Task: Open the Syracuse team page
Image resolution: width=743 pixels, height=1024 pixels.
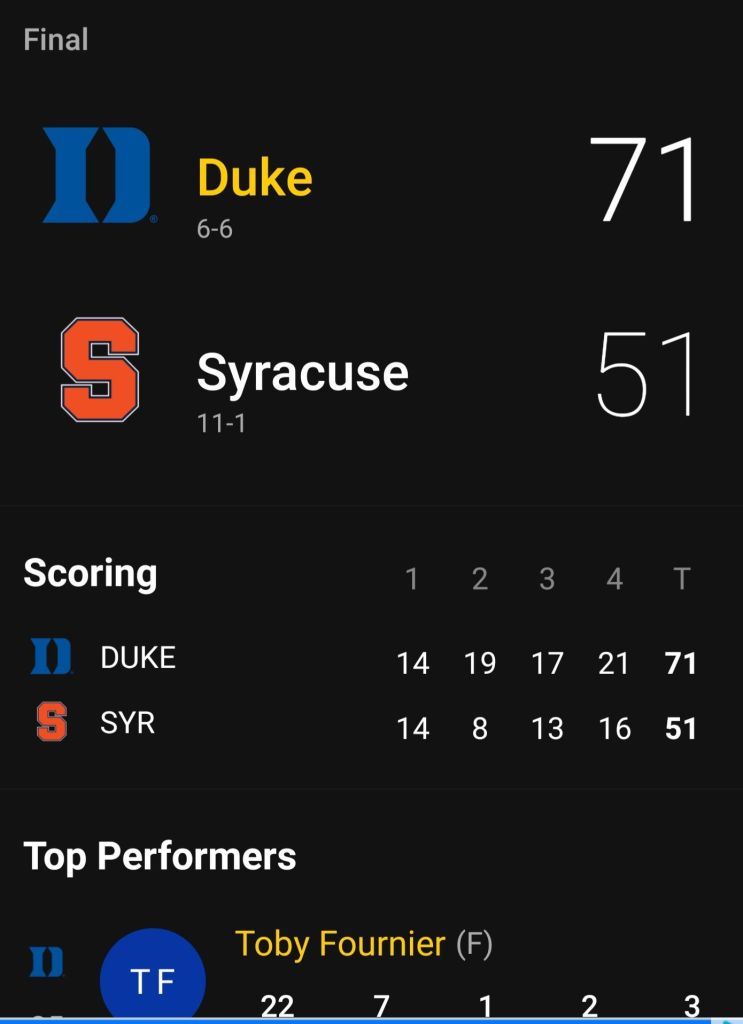Action: pos(302,373)
